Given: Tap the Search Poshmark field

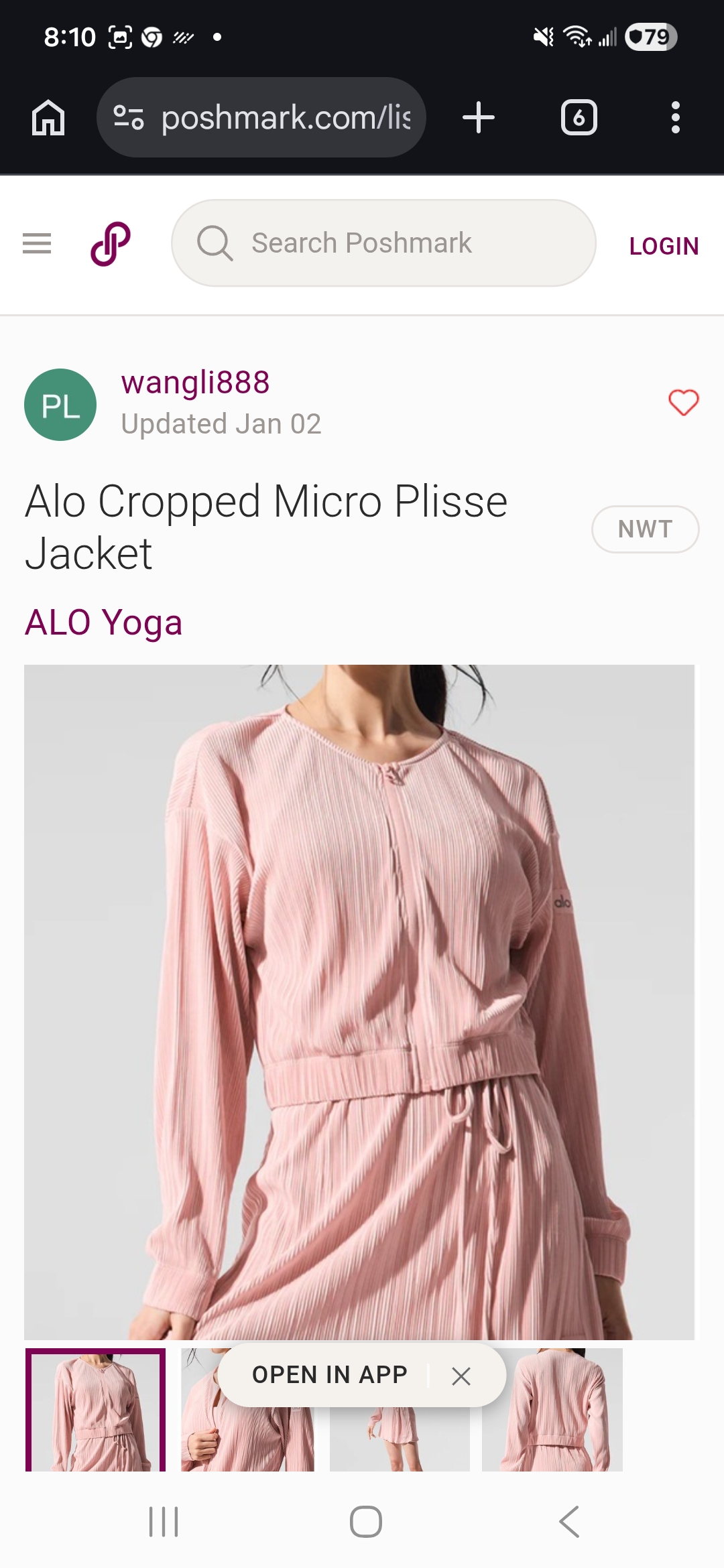Looking at the screenshot, I should pos(383,243).
